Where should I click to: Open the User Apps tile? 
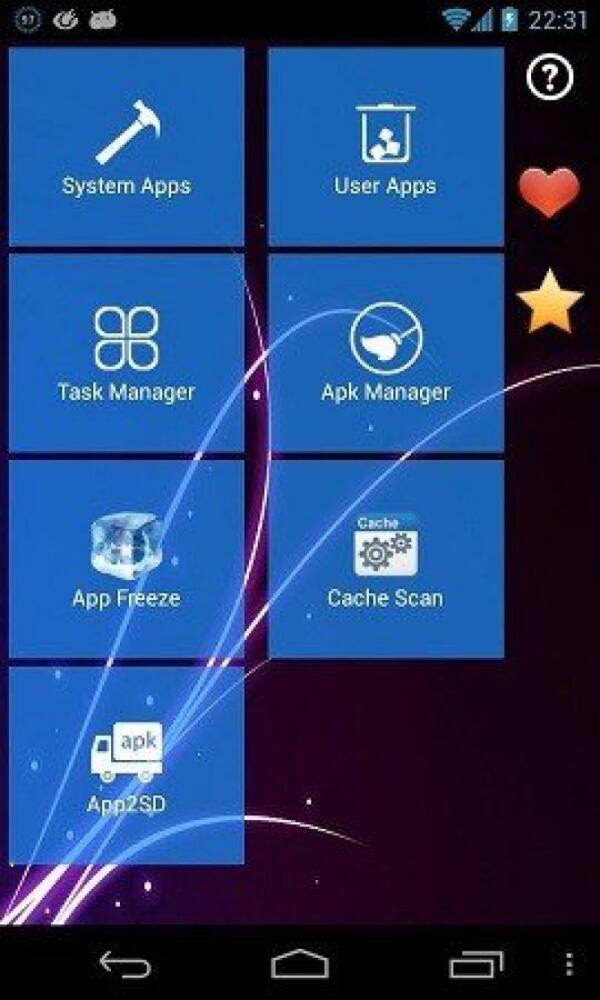pyautogui.click(x=385, y=147)
